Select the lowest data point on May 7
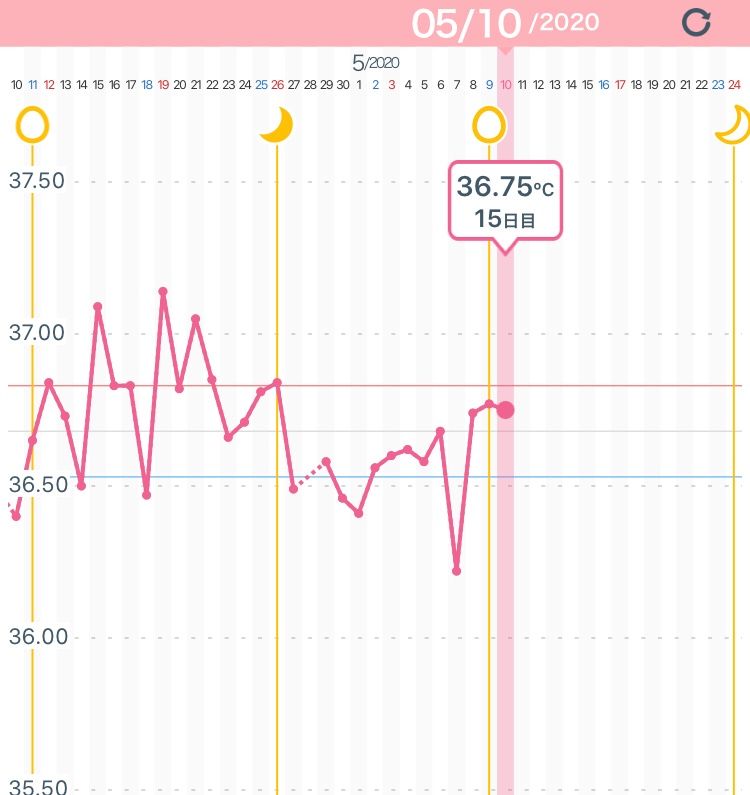 456,571
